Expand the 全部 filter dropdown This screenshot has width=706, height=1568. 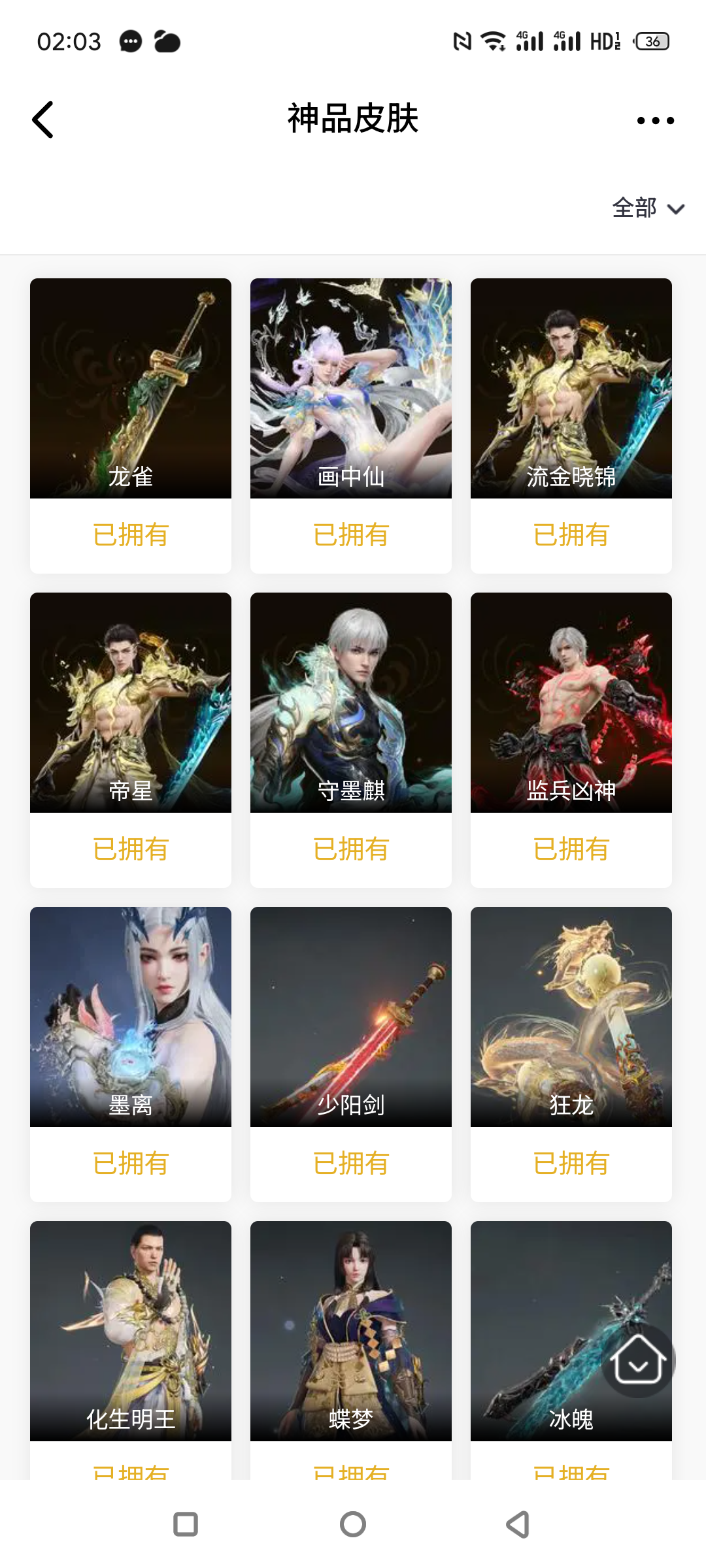647,208
